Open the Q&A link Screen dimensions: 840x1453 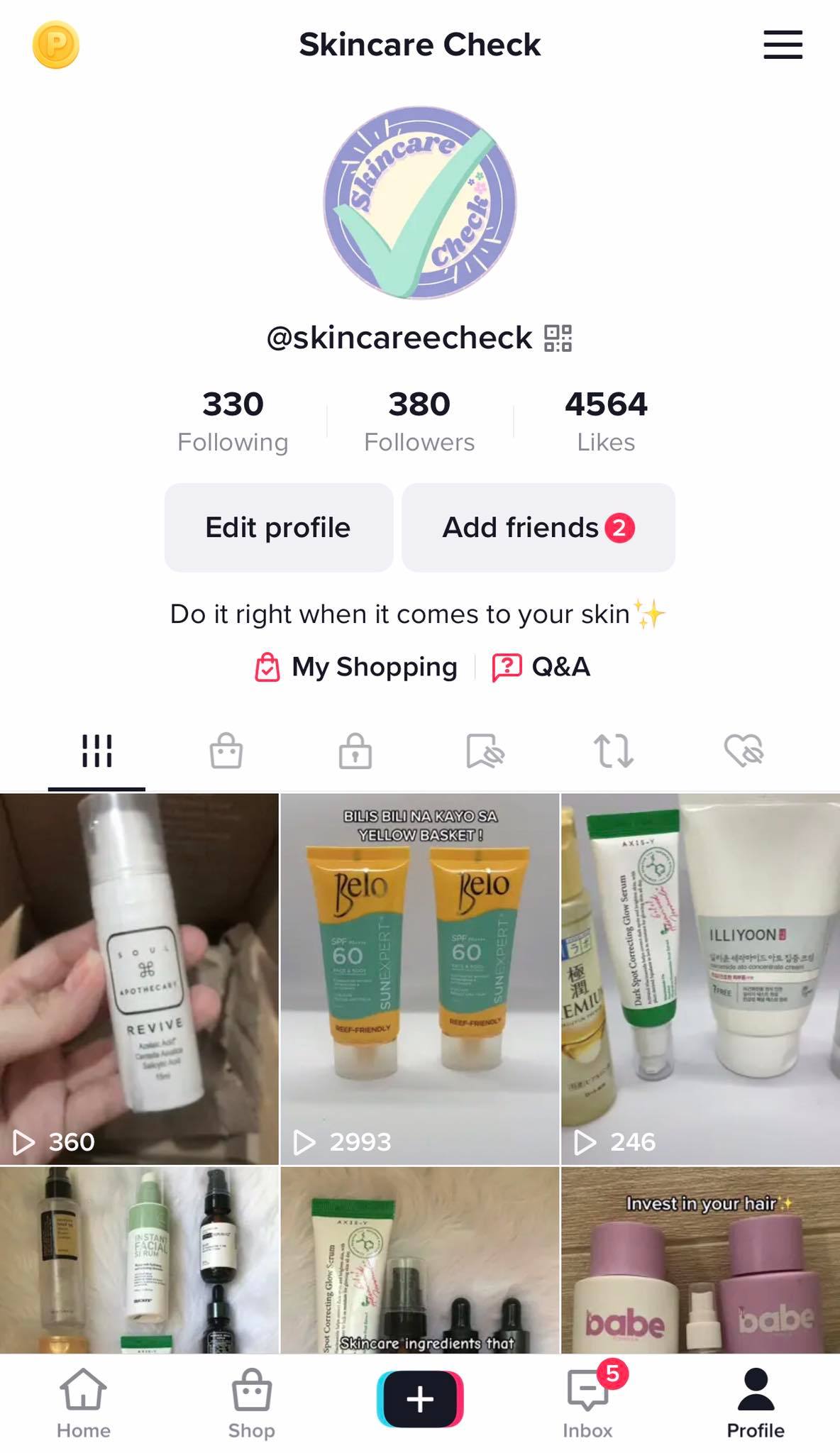pyautogui.click(x=542, y=667)
